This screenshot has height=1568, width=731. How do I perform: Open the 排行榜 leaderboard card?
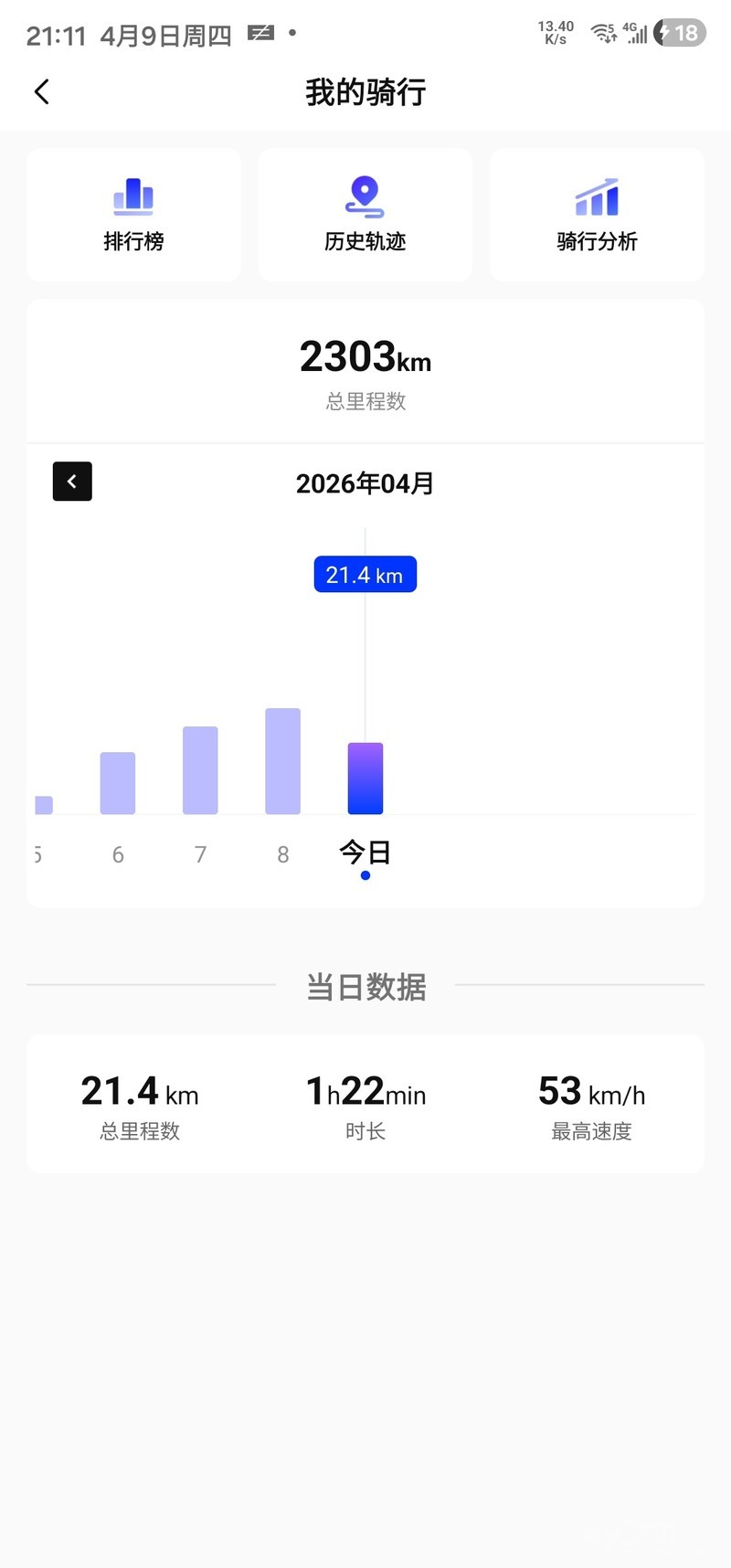click(133, 216)
